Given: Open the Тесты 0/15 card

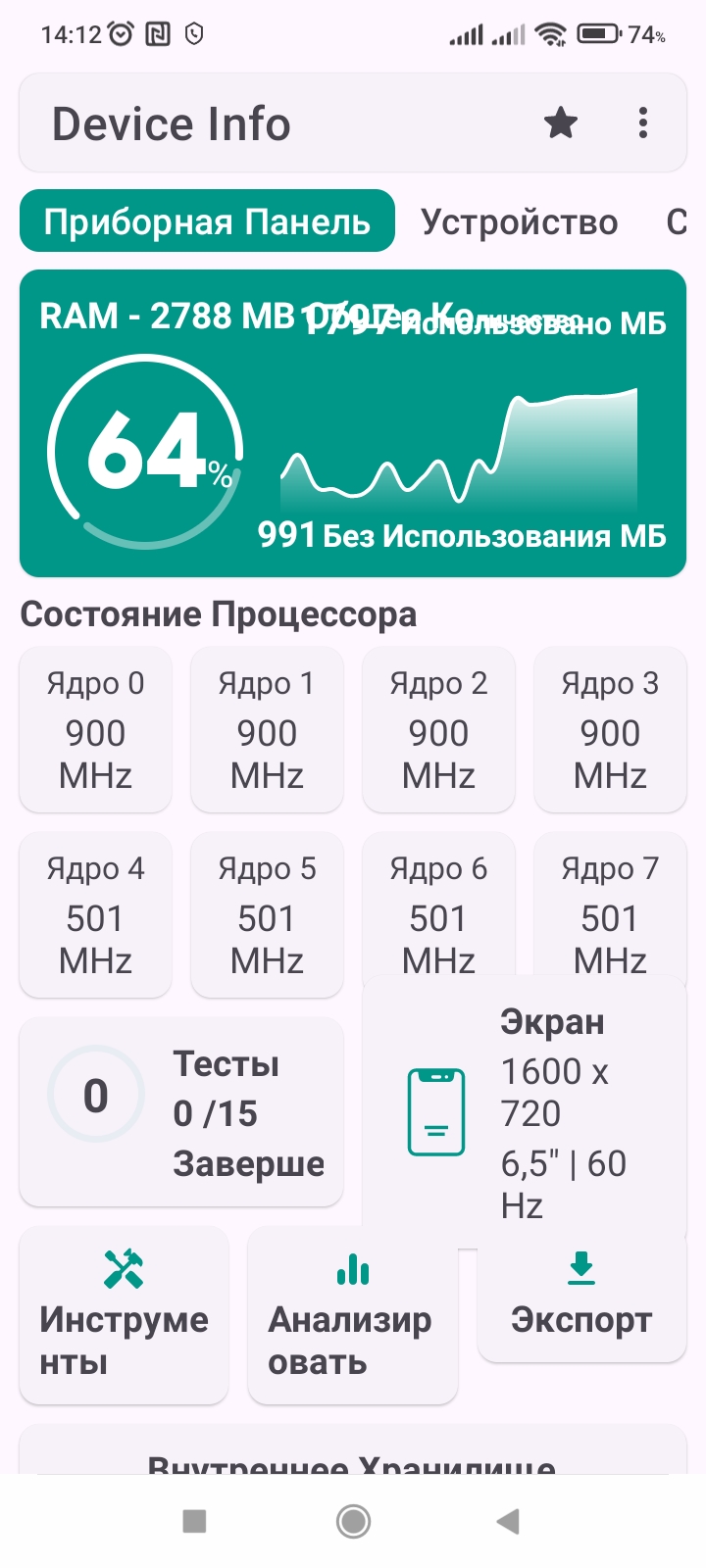Looking at the screenshot, I should tap(181, 1112).
